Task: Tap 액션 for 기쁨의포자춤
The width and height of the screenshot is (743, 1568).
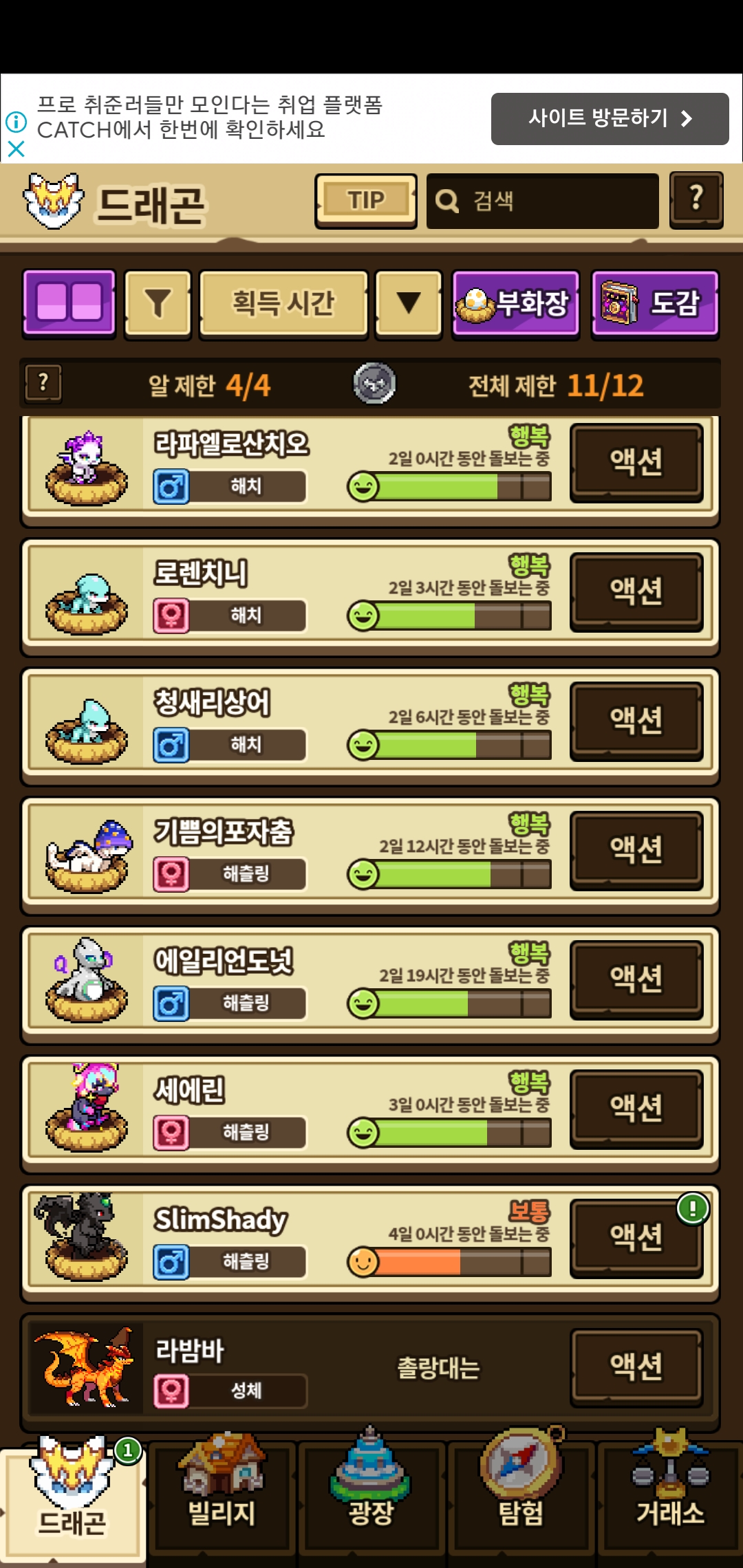Action: [x=636, y=849]
